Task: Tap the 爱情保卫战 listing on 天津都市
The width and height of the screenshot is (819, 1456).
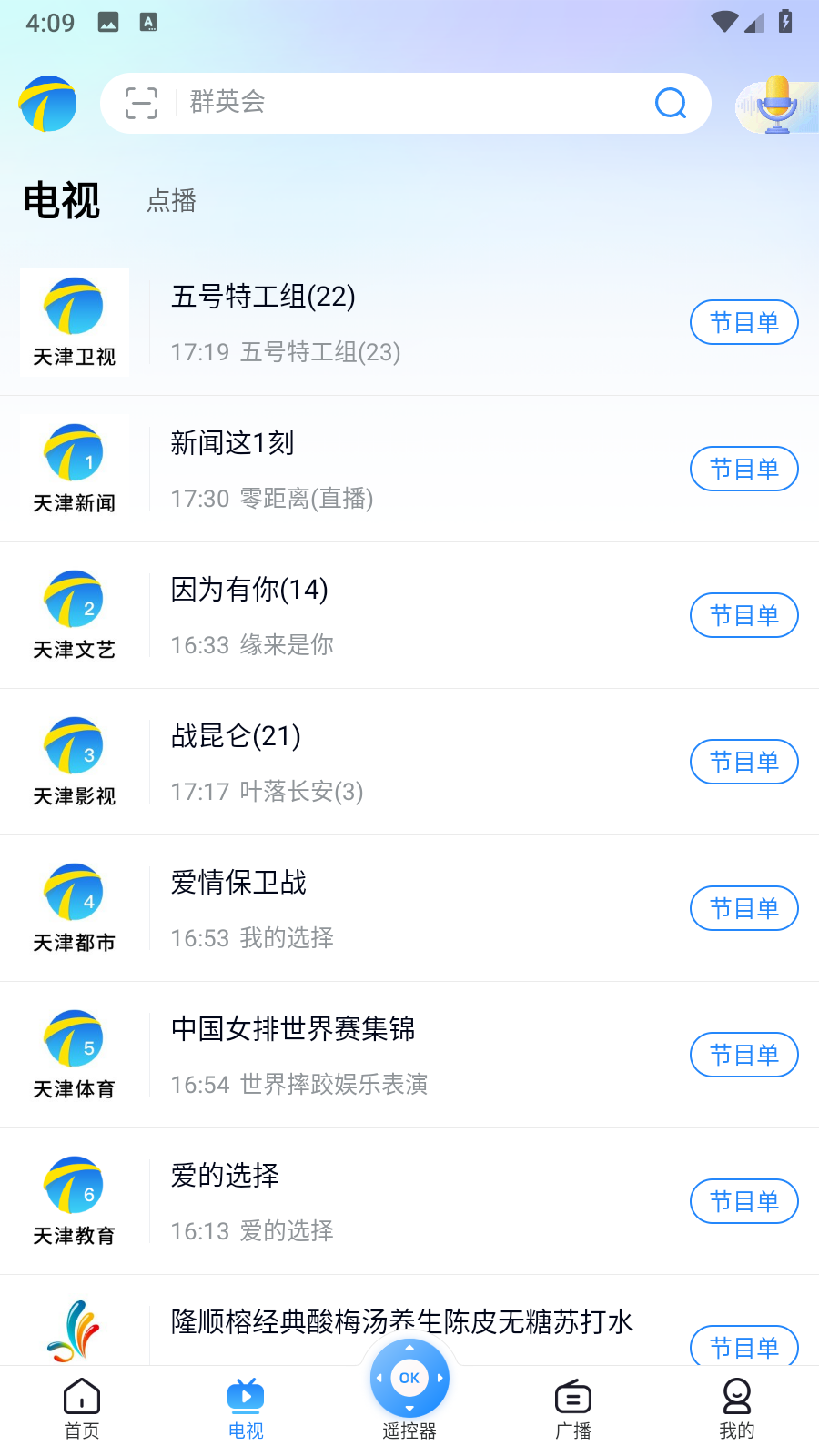Action: (238, 883)
